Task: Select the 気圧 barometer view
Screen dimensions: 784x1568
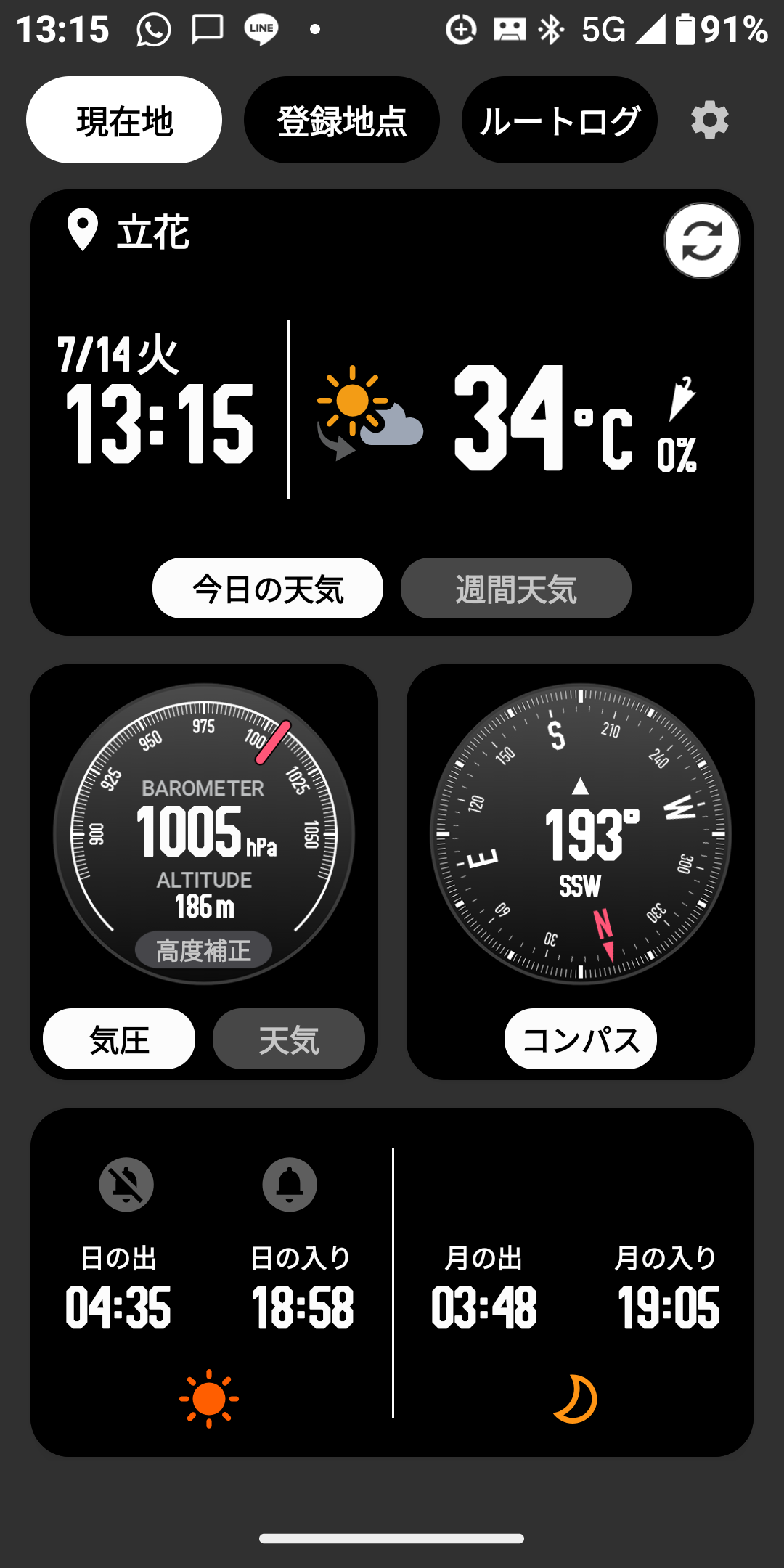Action: tap(119, 1039)
